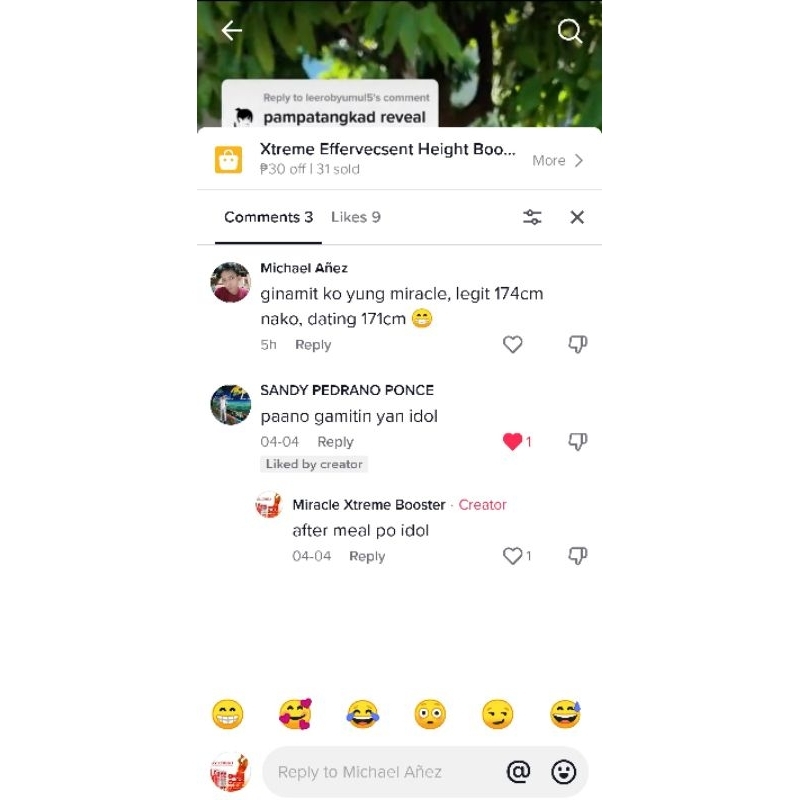Viewport: 800px width, 800px height.
Task: Open the comment filter settings icon
Action: point(532,217)
